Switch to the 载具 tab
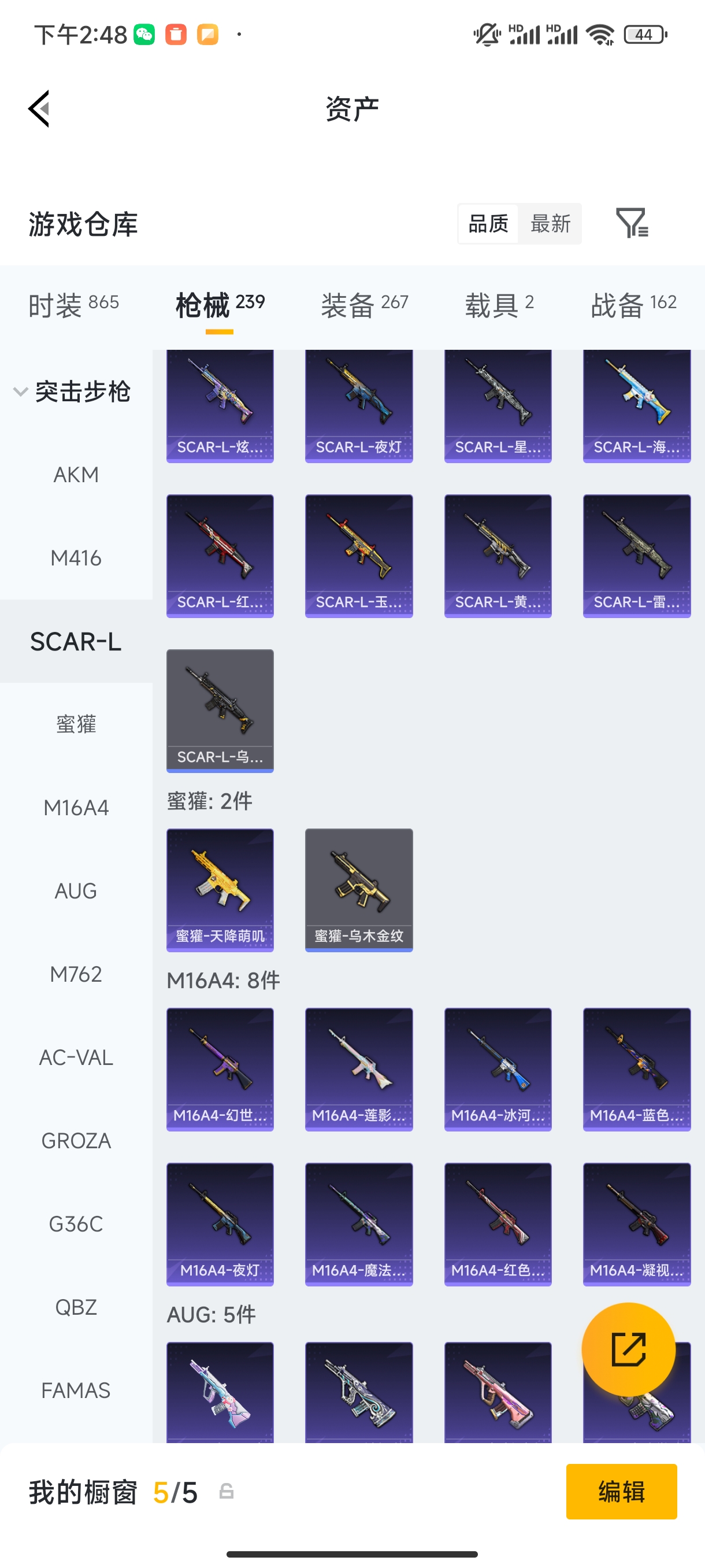This screenshot has height=1568, width=705. coord(499,304)
